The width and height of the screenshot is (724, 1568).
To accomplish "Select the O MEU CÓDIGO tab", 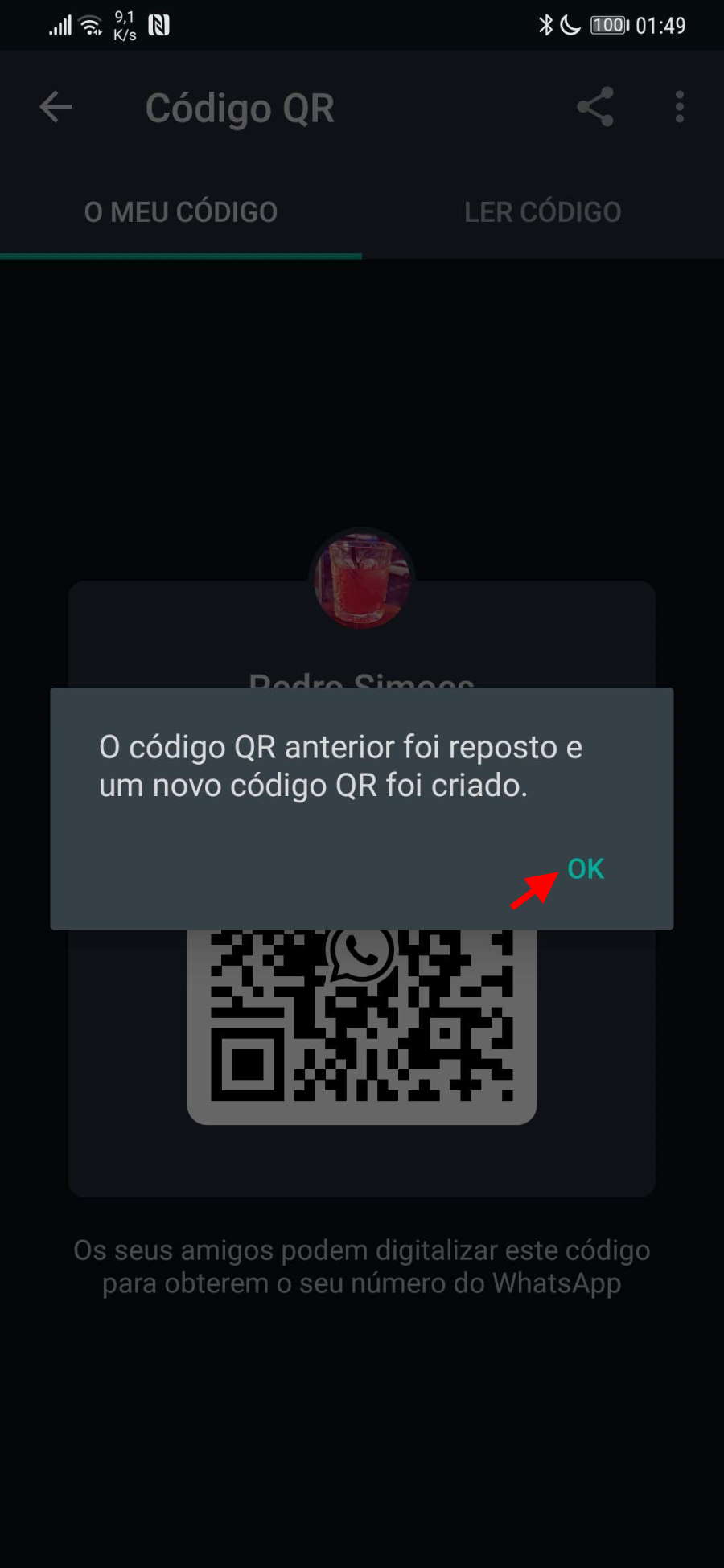I will [181, 212].
